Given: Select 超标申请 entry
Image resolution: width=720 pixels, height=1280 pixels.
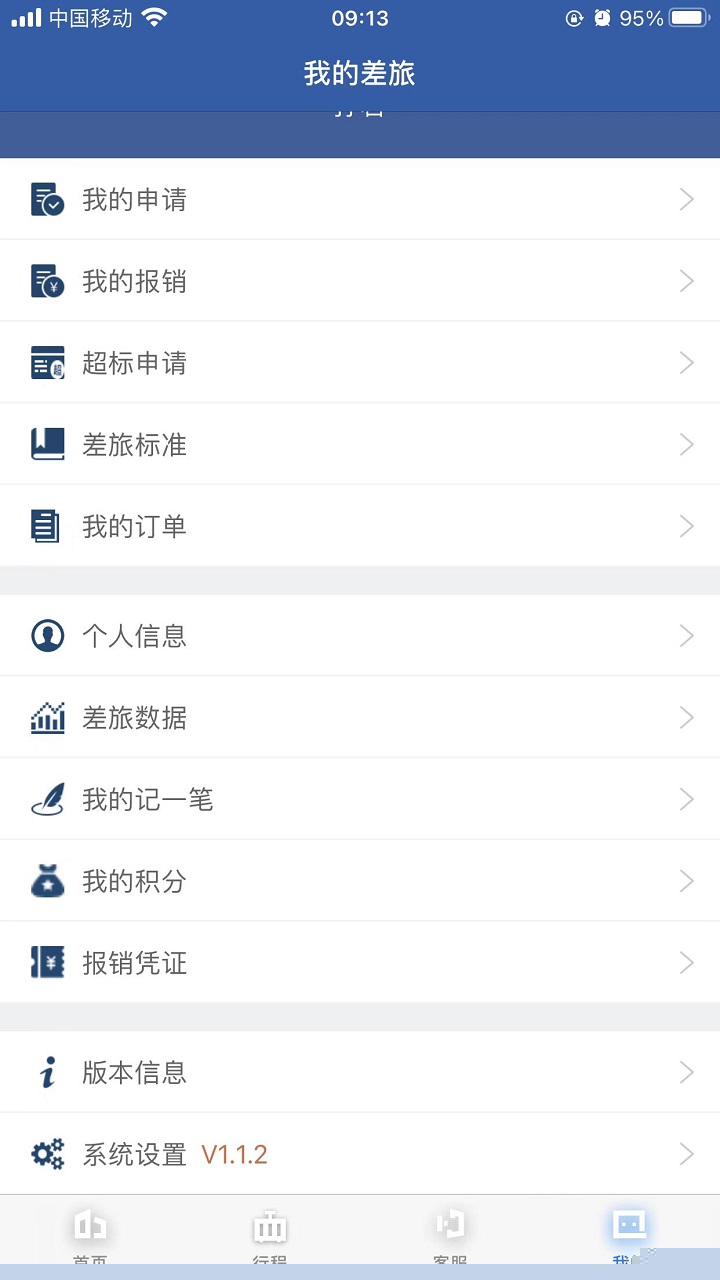Looking at the screenshot, I should click(x=360, y=364).
